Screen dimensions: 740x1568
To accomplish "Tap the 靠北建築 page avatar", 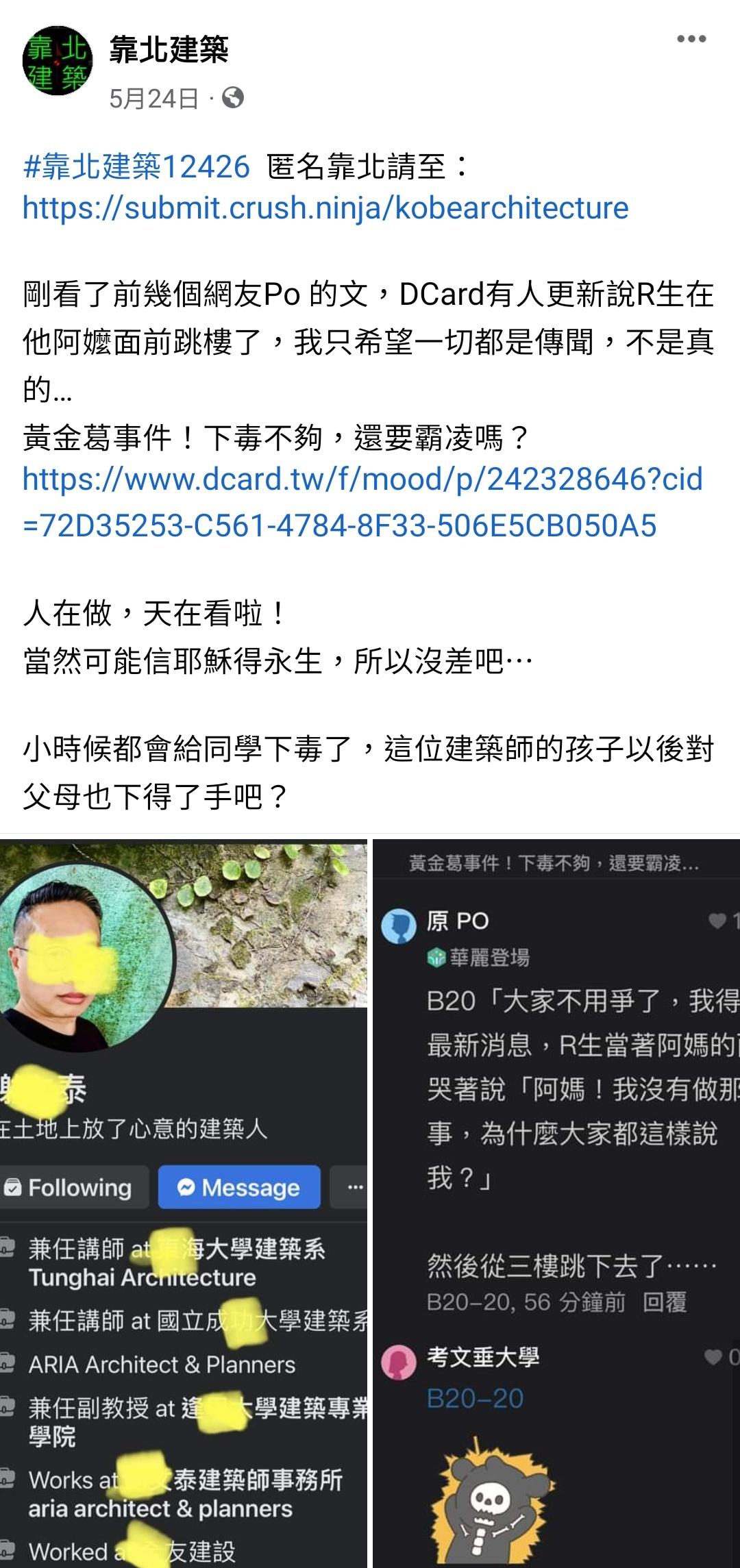I will click(x=58, y=60).
